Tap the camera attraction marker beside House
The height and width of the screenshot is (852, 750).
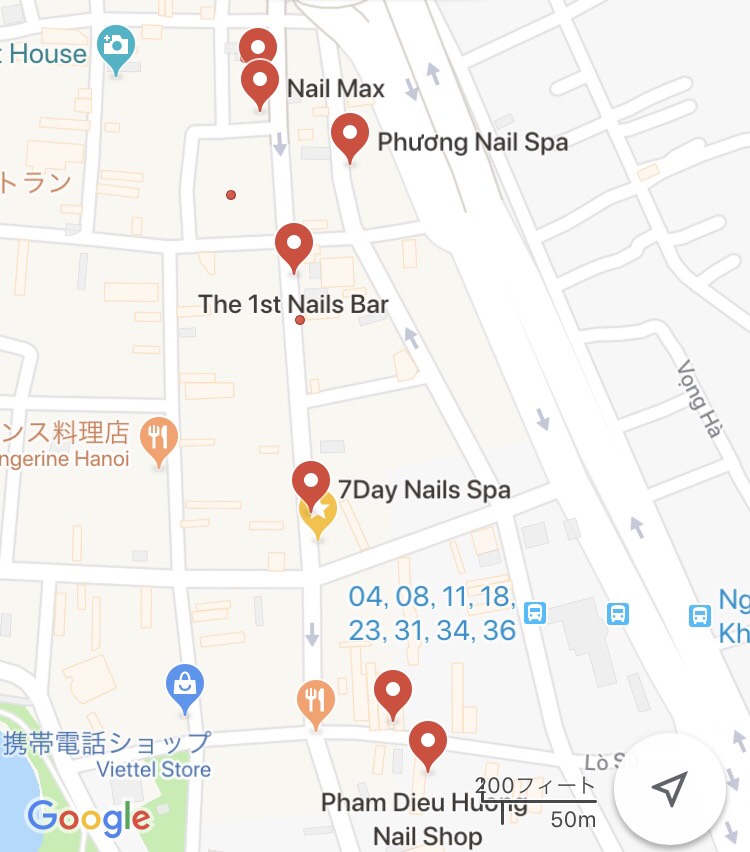[x=117, y=45]
